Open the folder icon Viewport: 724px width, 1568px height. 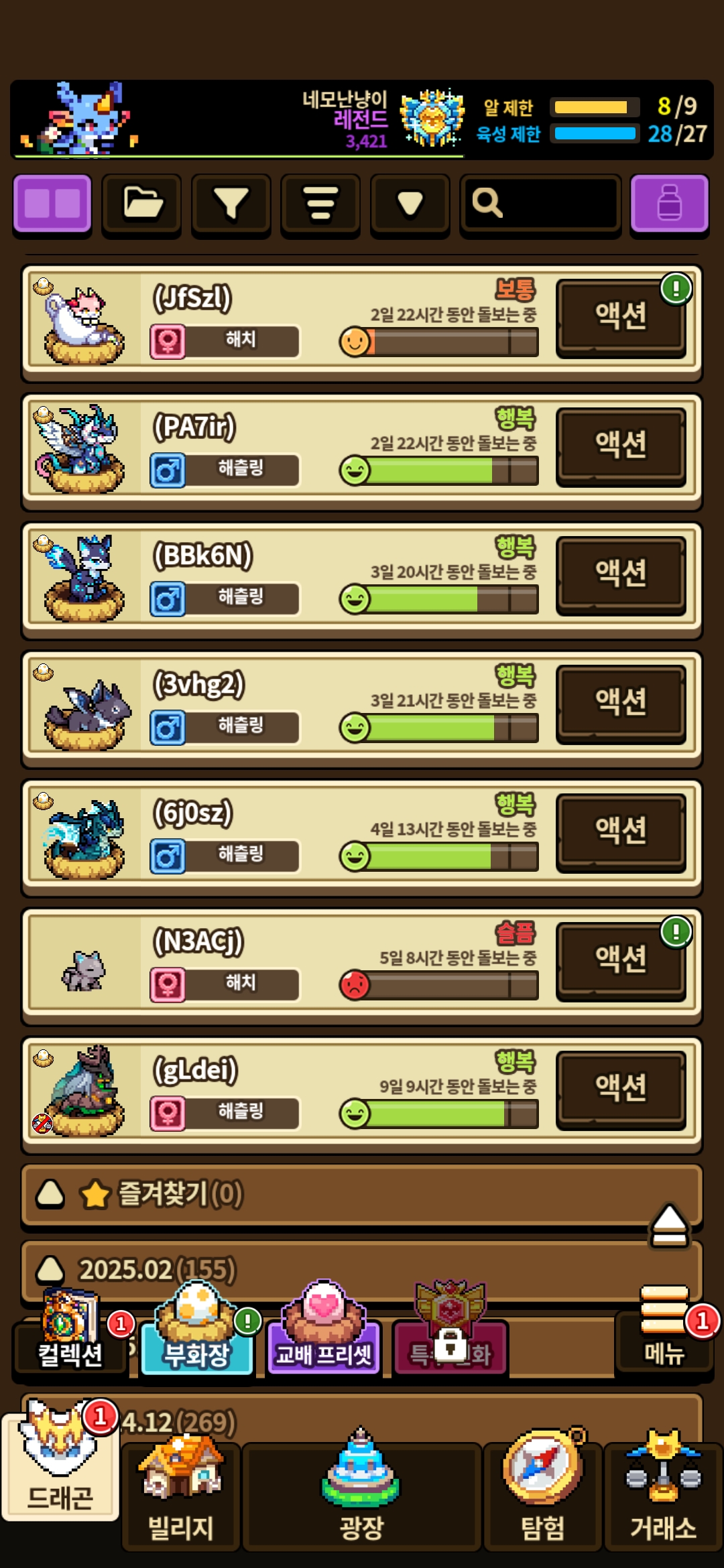(141, 204)
